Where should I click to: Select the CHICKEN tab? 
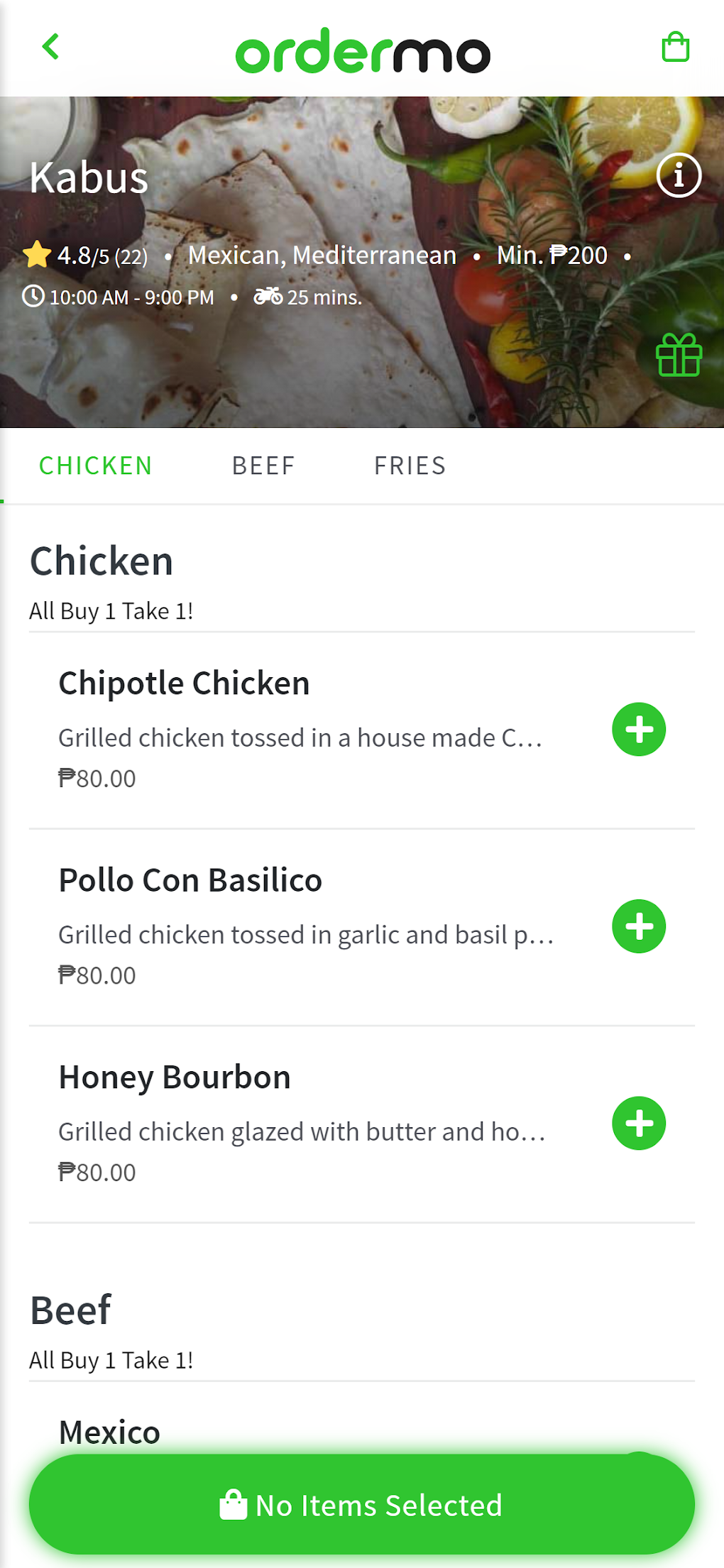95,465
